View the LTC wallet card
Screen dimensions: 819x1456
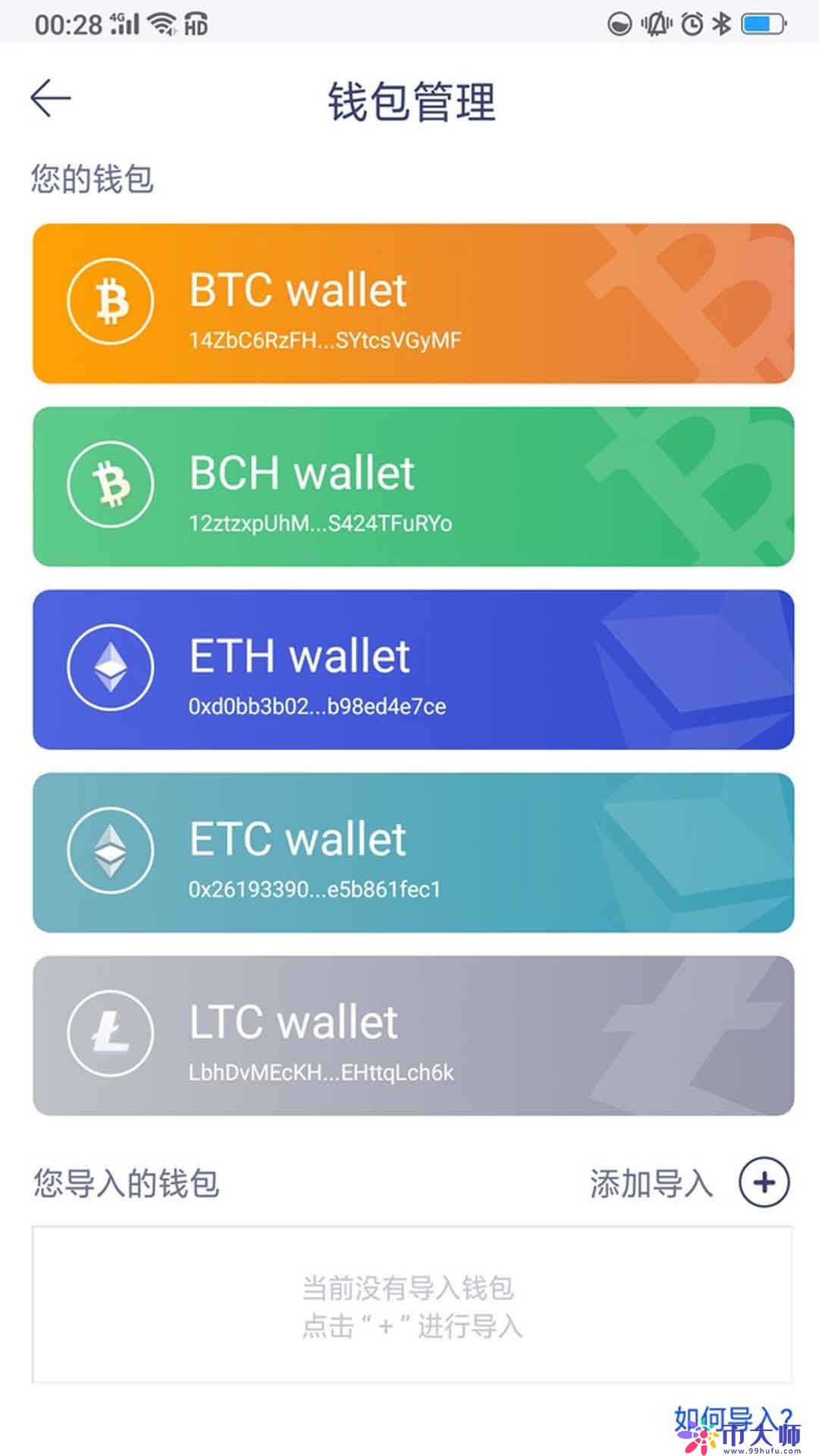point(413,1035)
